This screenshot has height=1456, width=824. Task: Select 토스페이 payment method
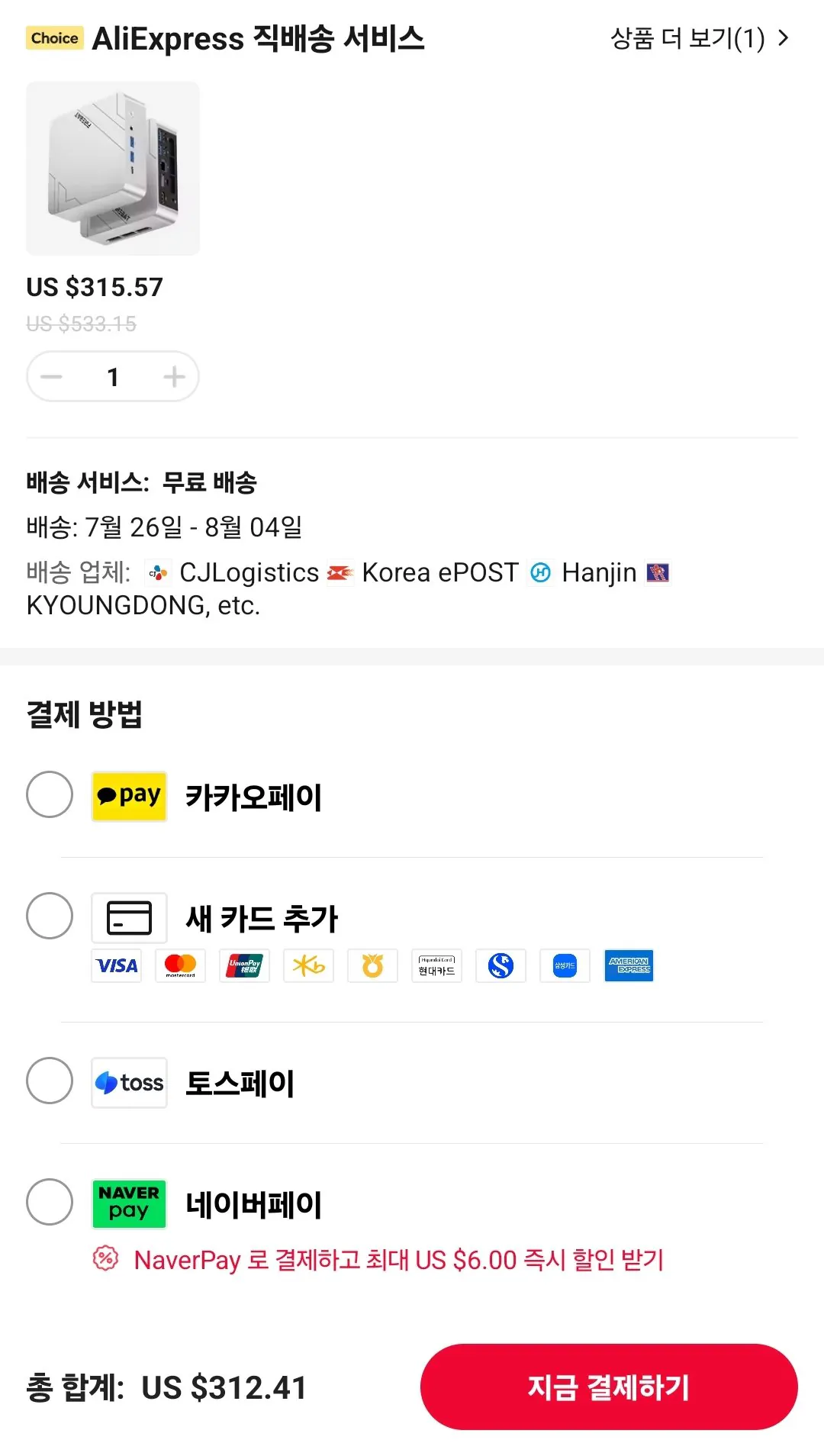50,1081
